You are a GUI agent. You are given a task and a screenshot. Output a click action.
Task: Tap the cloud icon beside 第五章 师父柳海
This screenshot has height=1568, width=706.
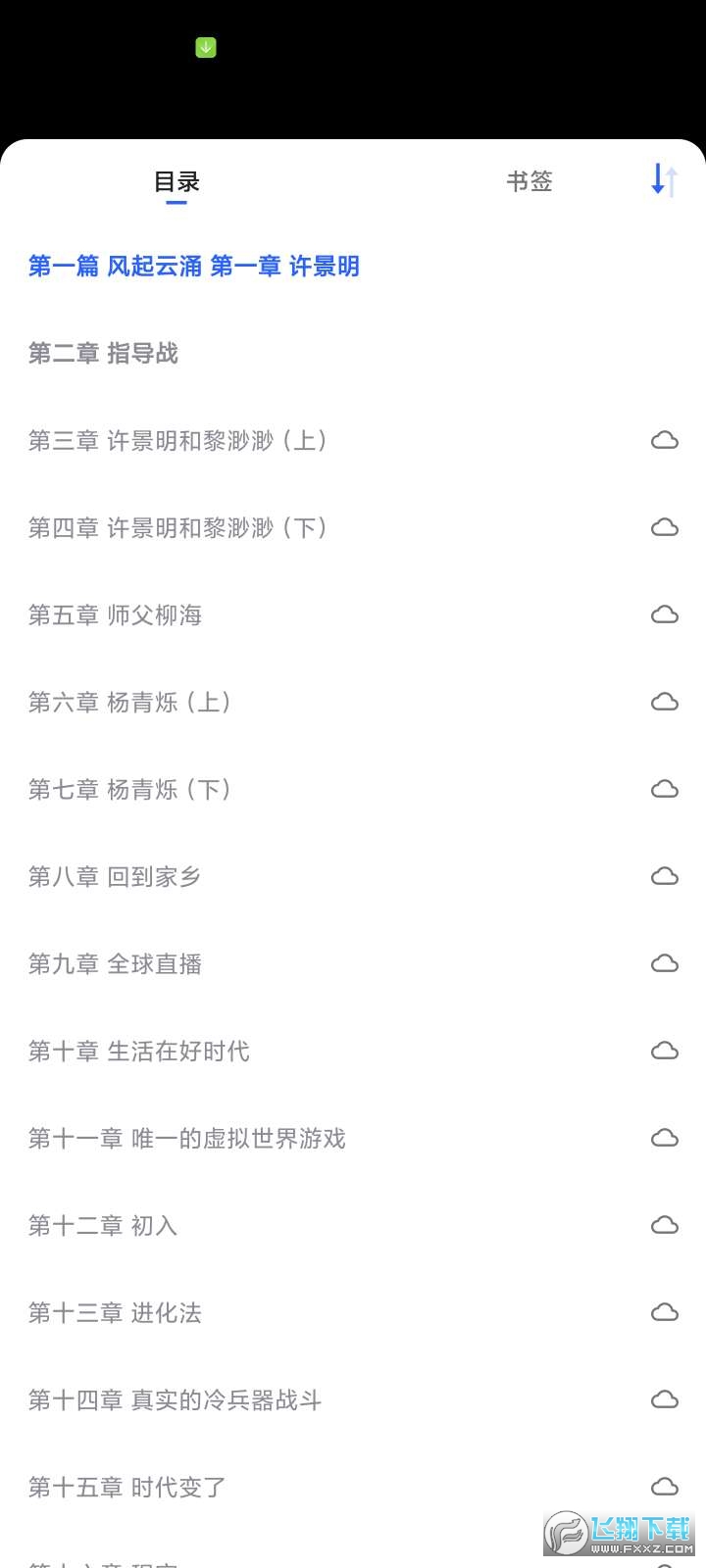(665, 614)
